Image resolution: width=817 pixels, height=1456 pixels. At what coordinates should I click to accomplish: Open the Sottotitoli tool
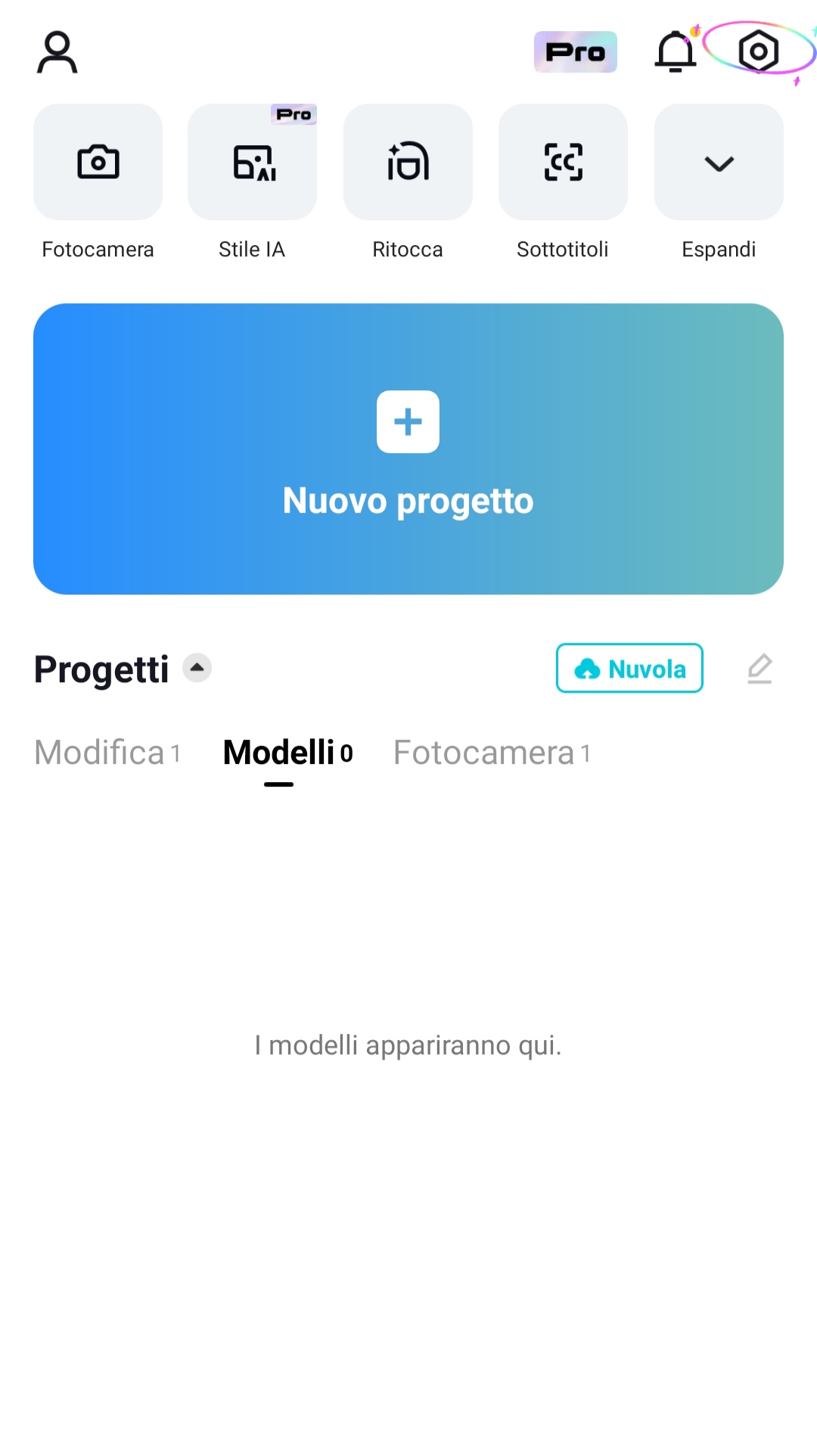[x=563, y=162]
